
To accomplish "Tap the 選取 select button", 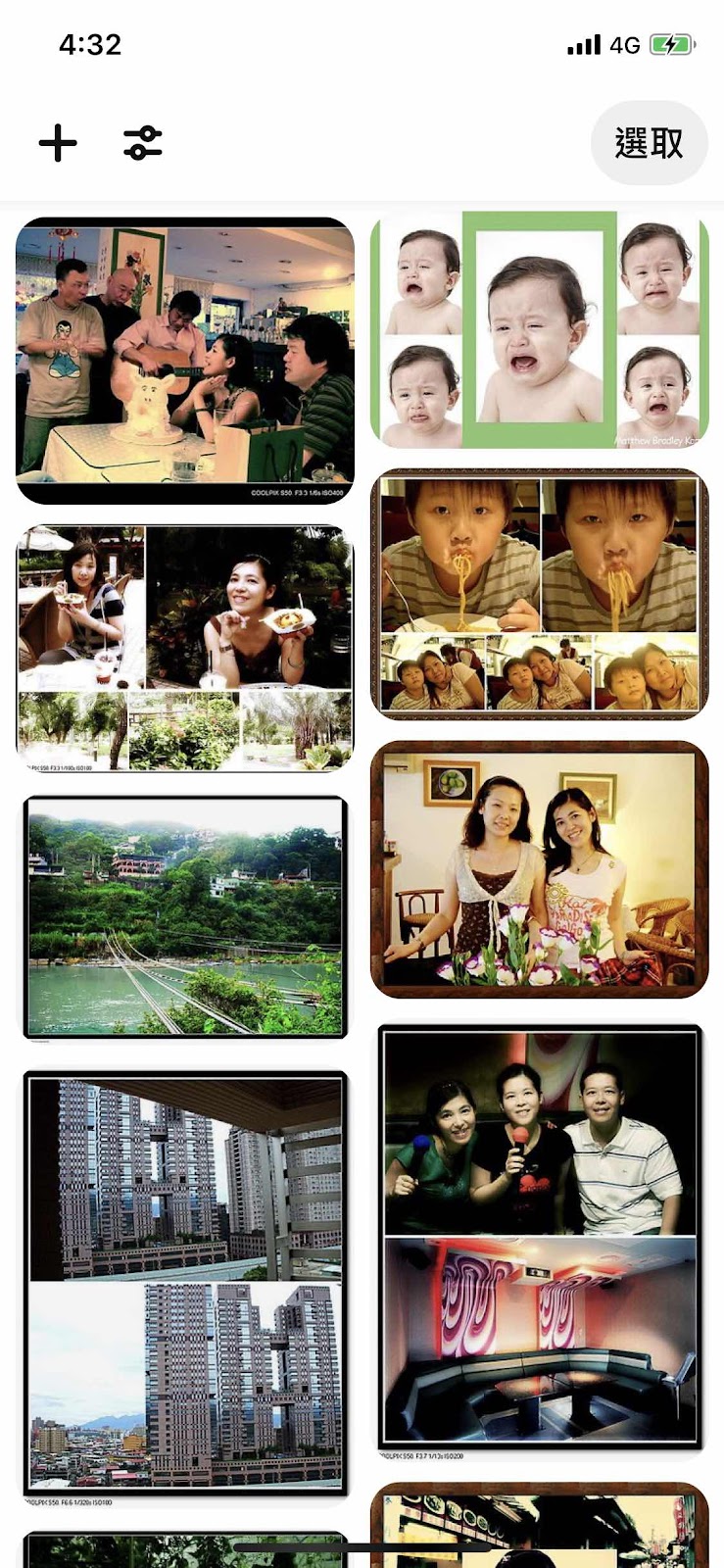I will 649,143.
